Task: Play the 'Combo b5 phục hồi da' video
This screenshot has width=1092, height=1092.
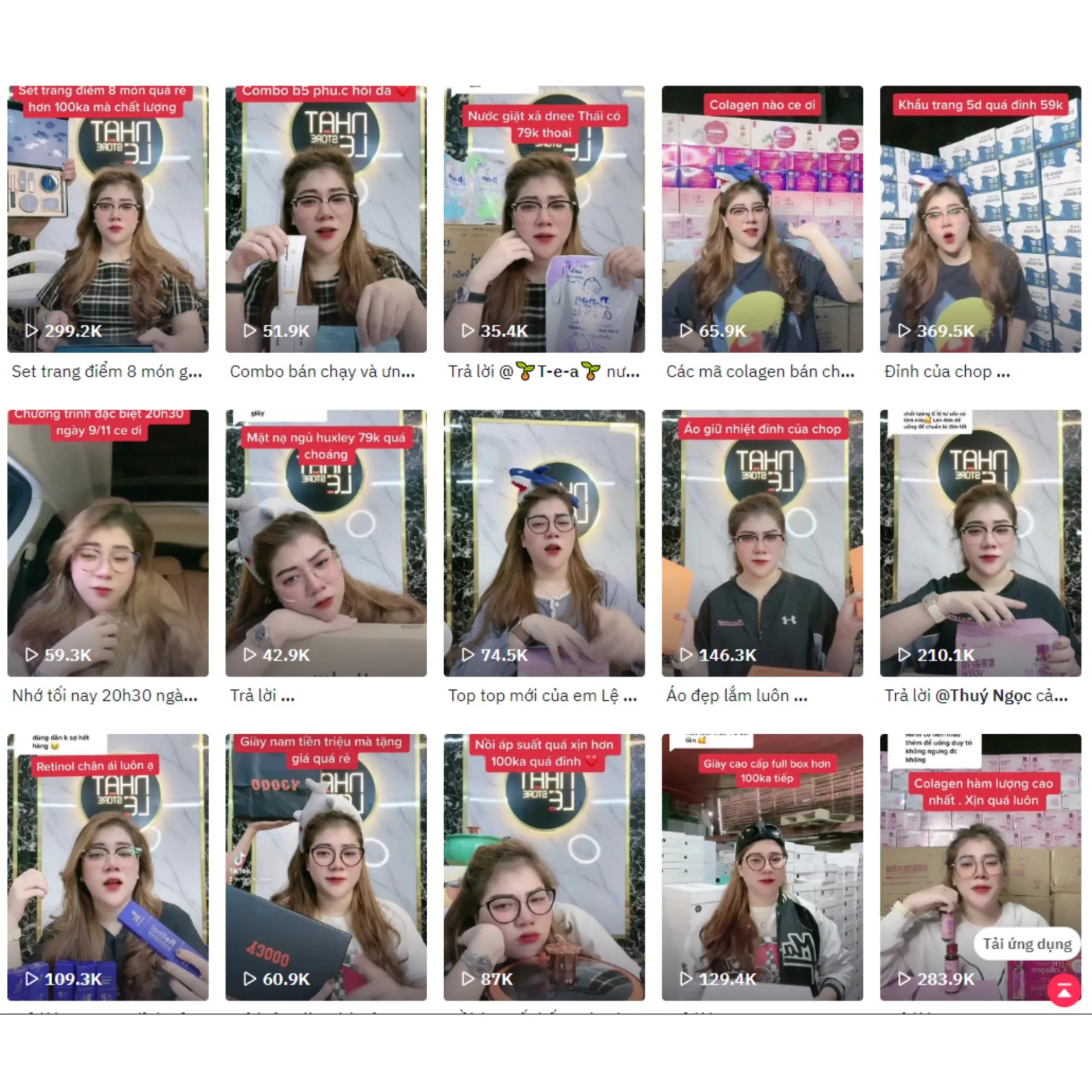Action: click(x=326, y=219)
